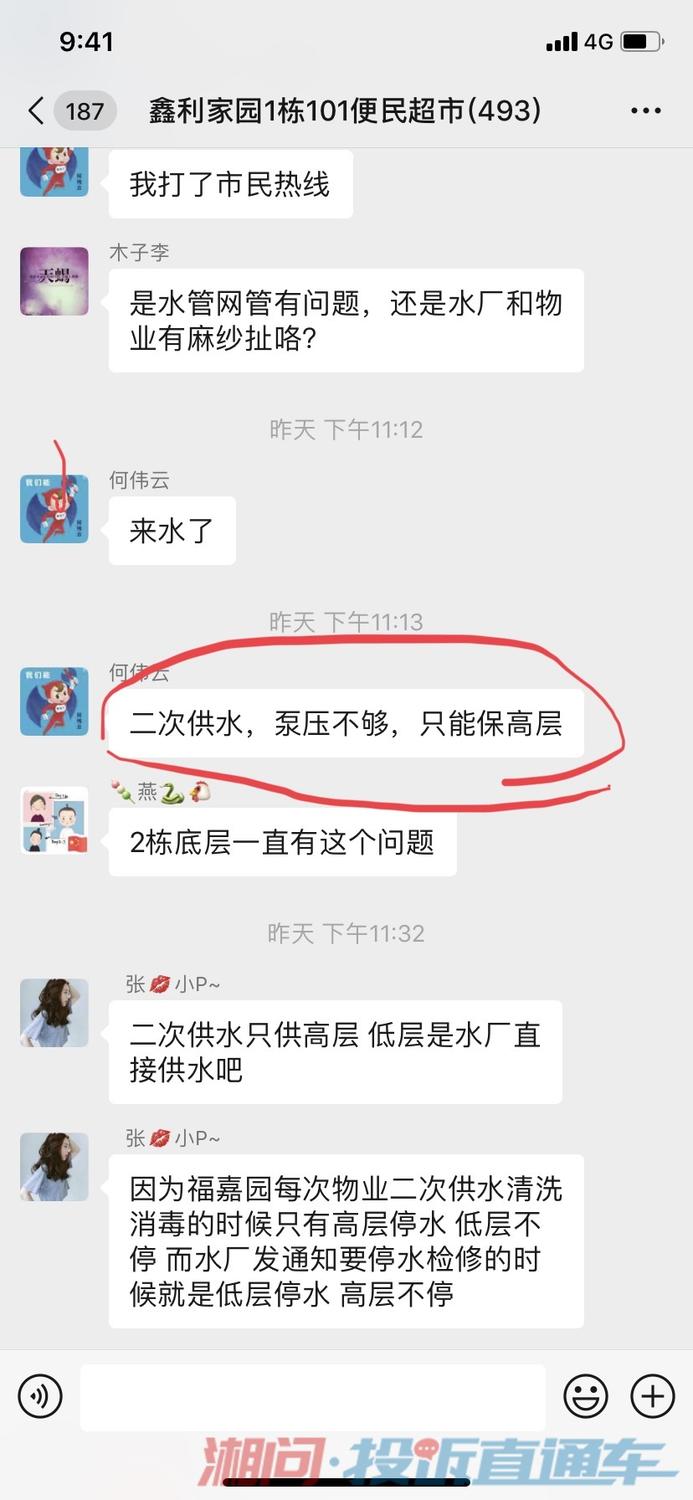
Task: Open the emoji picker
Action: 586,1396
